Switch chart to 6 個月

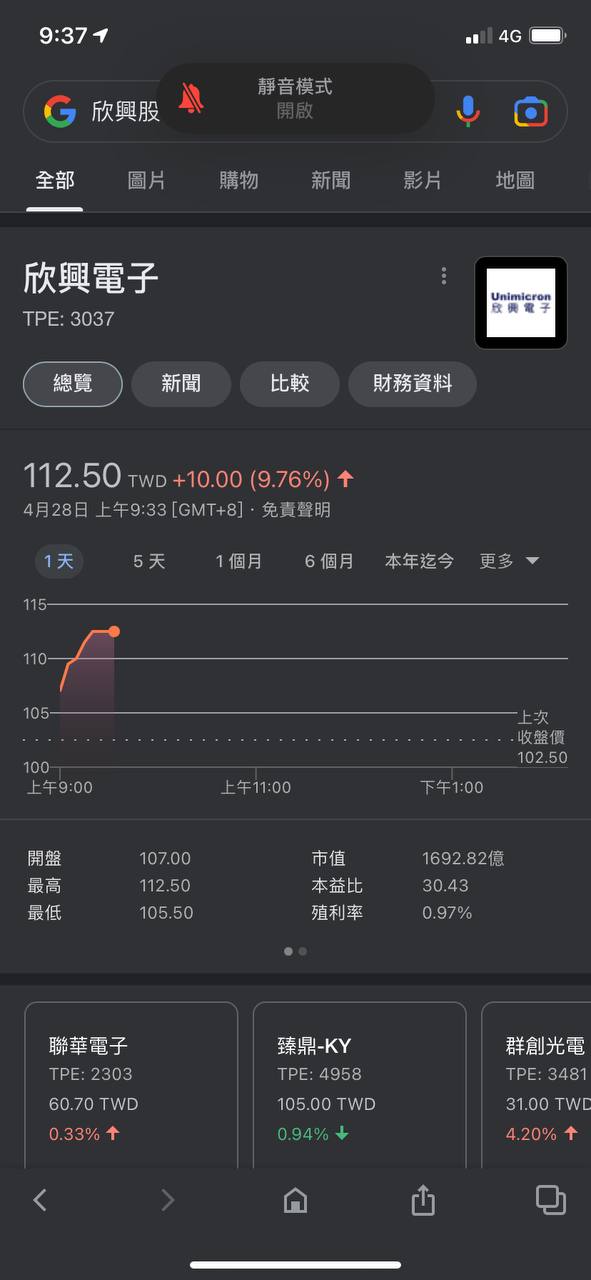(329, 561)
